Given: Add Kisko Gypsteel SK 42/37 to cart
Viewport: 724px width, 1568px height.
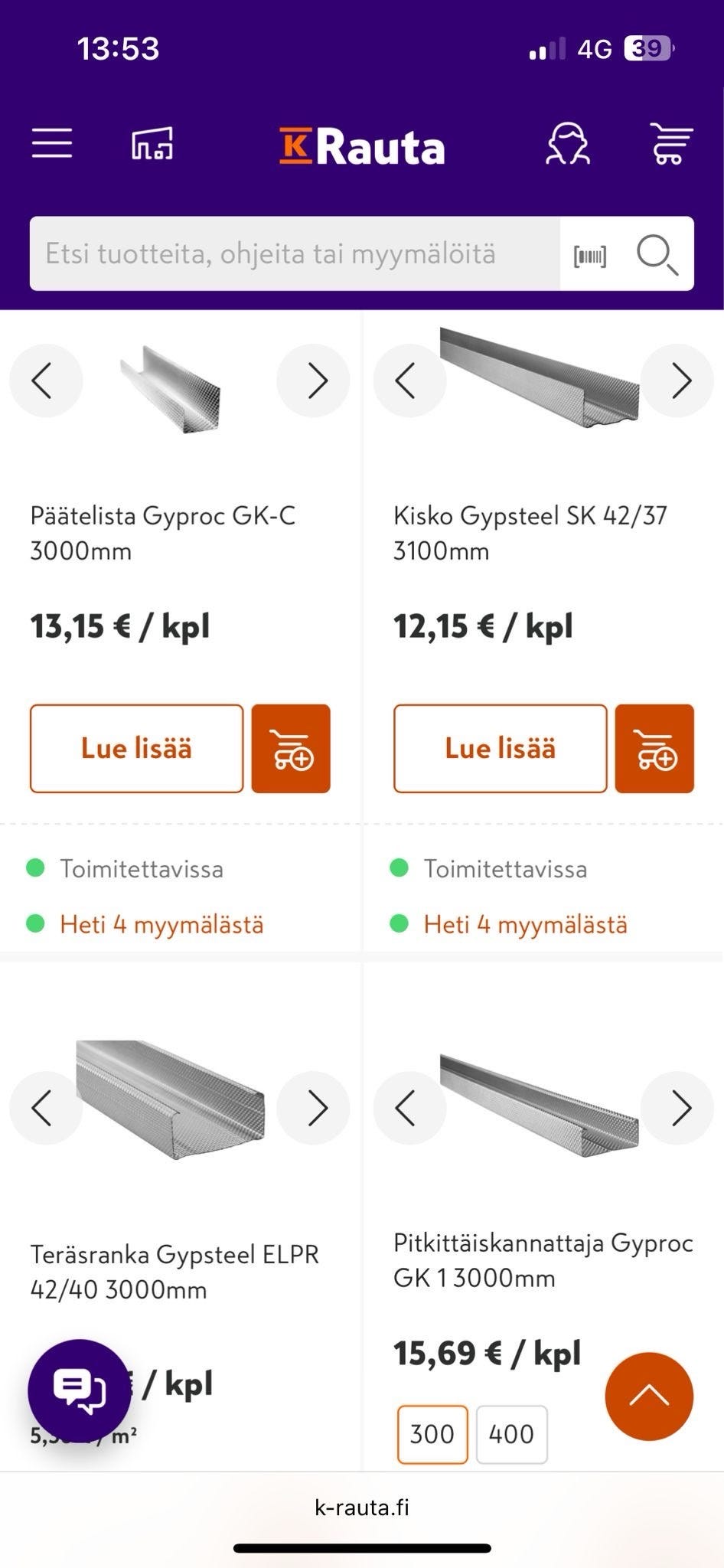Looking at the screenshot, I should 655,748.
